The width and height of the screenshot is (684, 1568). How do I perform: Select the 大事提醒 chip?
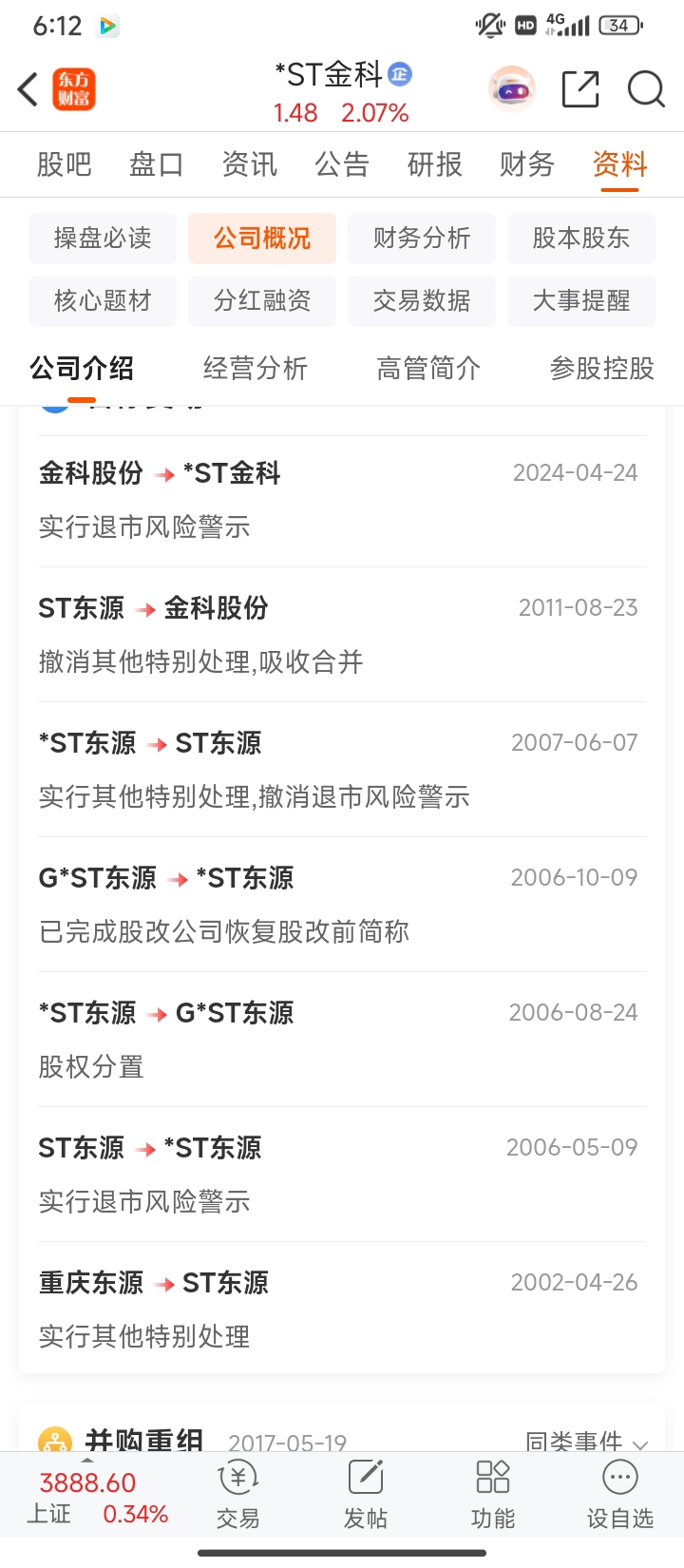coord(581,301)
